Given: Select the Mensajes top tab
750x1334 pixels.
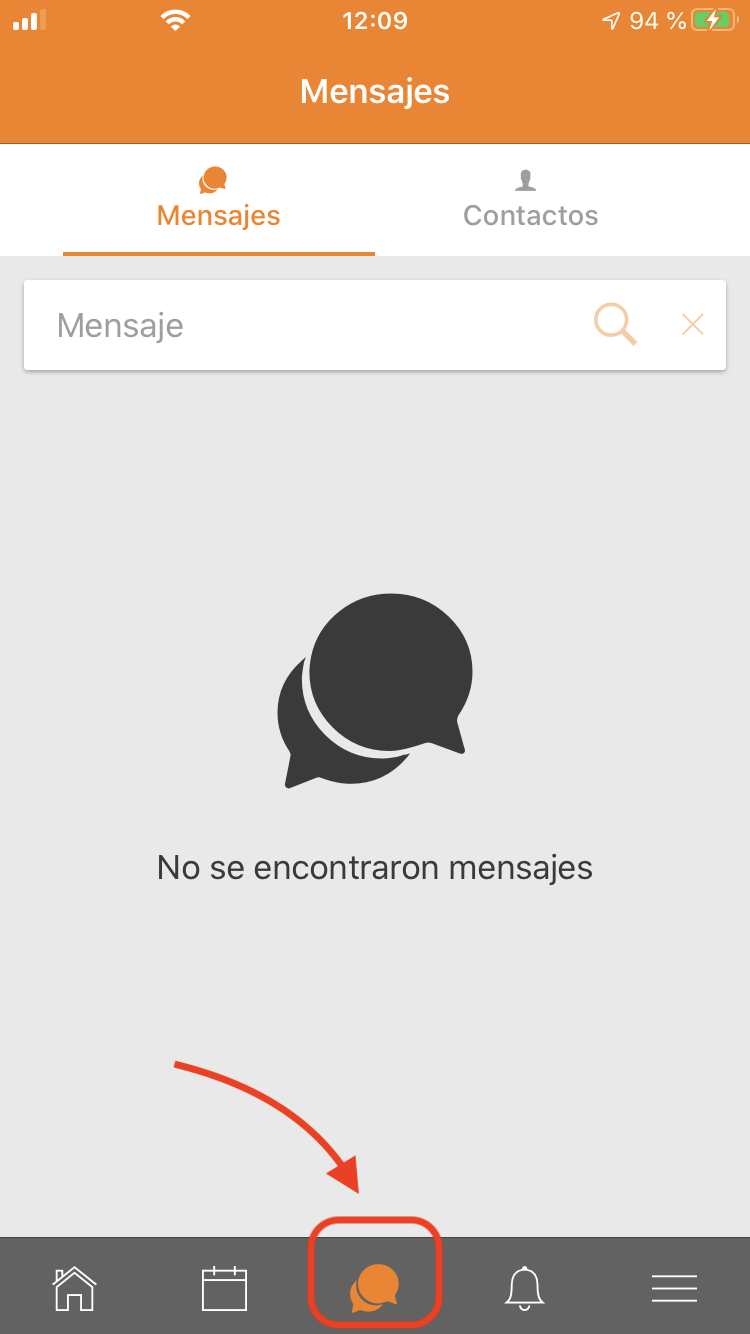Looking at the screenshot, I should coord(218,200).
